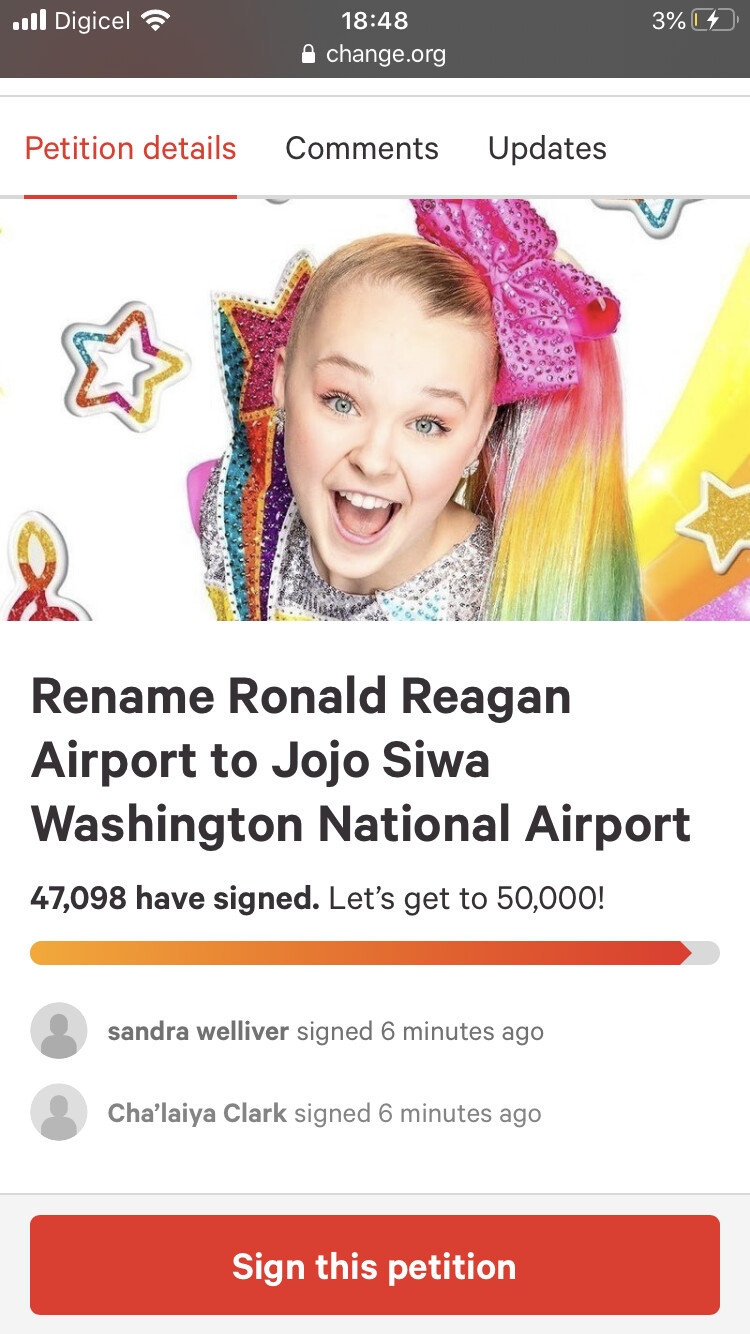Screen dimensions: 750x1334
Task: Sign this petition
Action: click(x=375, y=1265)
